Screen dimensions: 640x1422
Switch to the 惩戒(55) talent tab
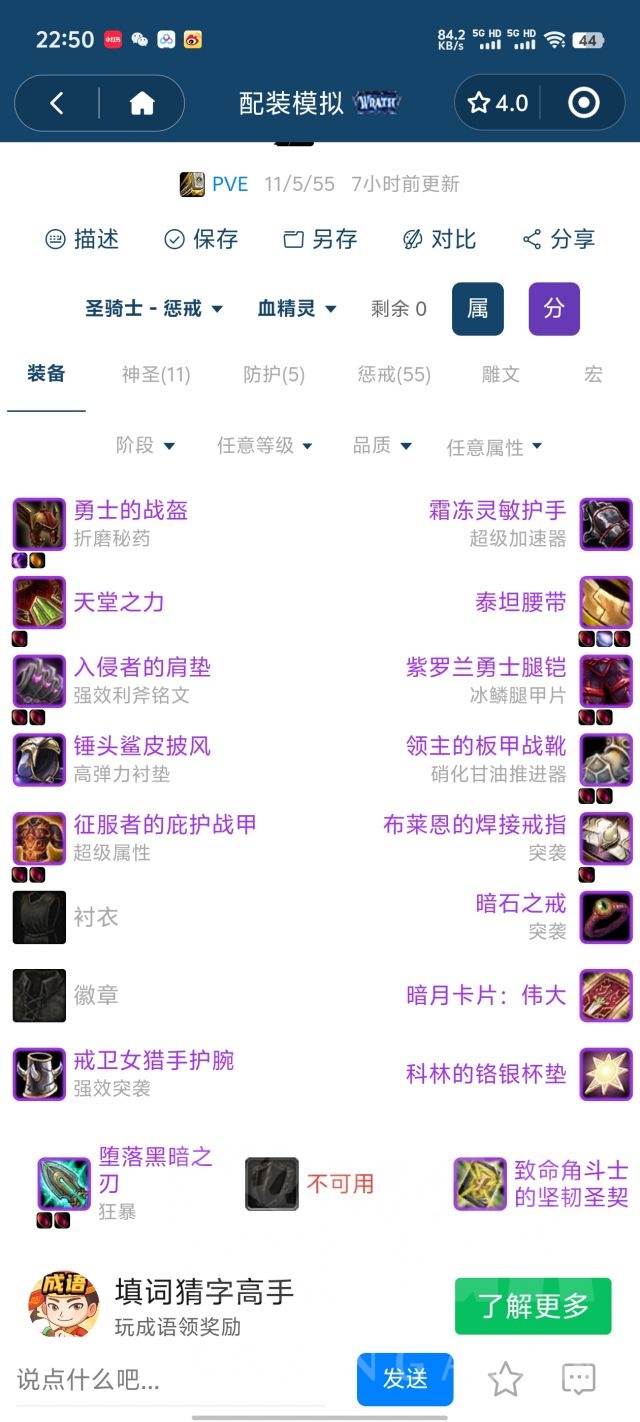[x=394, y=375]
